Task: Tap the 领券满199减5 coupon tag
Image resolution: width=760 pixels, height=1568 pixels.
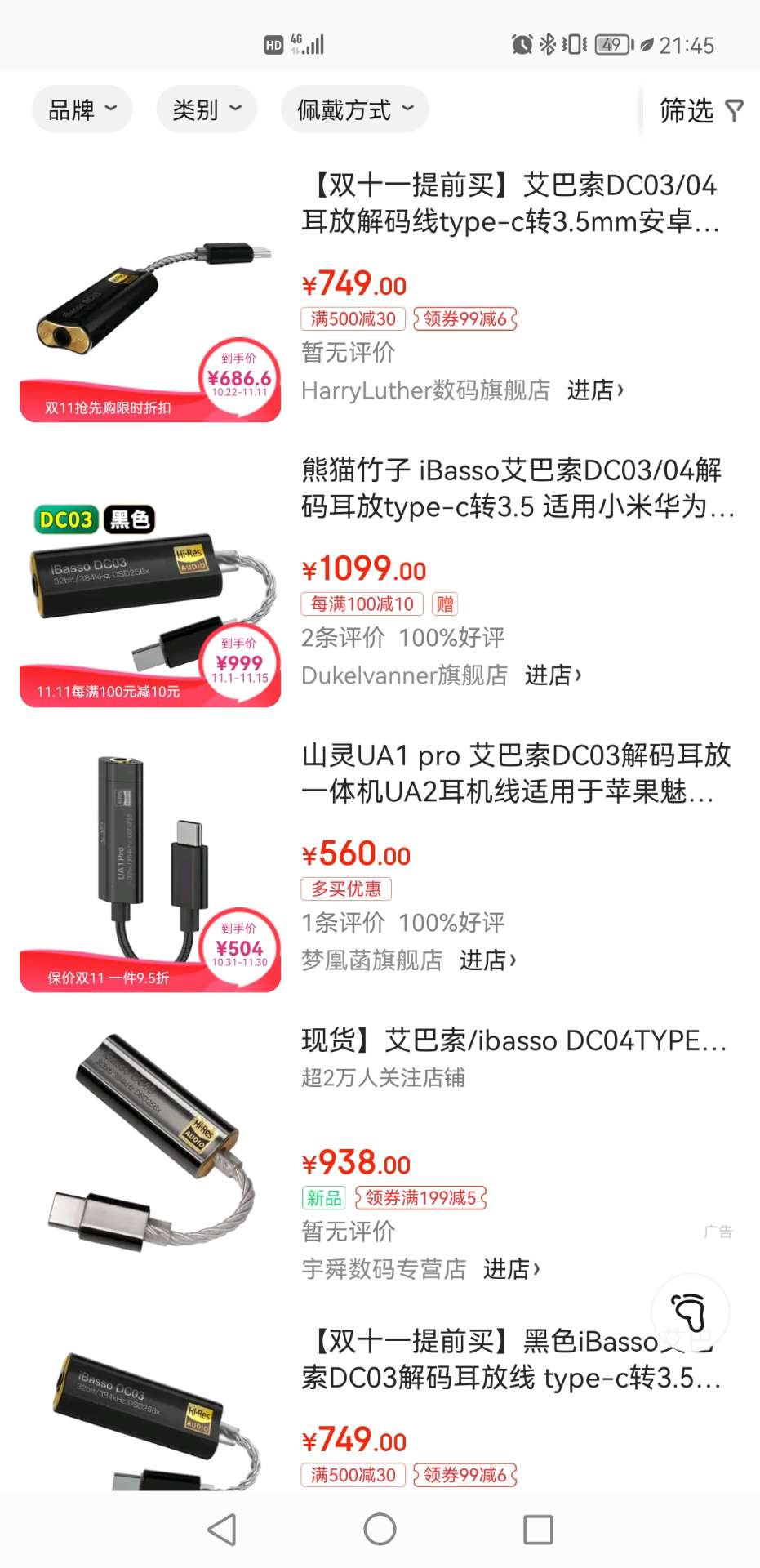Action: 420,1198
